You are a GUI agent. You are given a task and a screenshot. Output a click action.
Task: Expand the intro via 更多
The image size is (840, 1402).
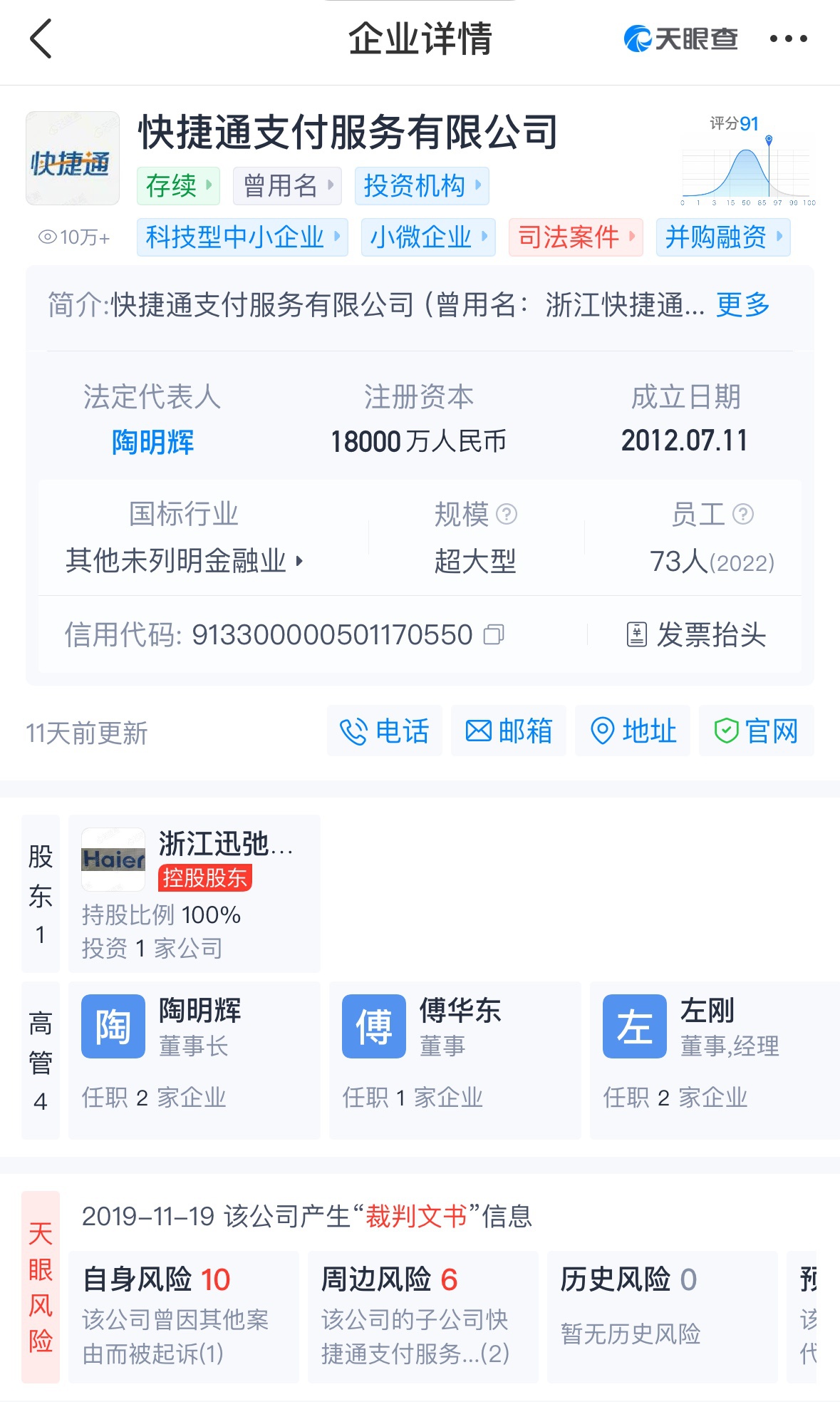coord(742,305)
